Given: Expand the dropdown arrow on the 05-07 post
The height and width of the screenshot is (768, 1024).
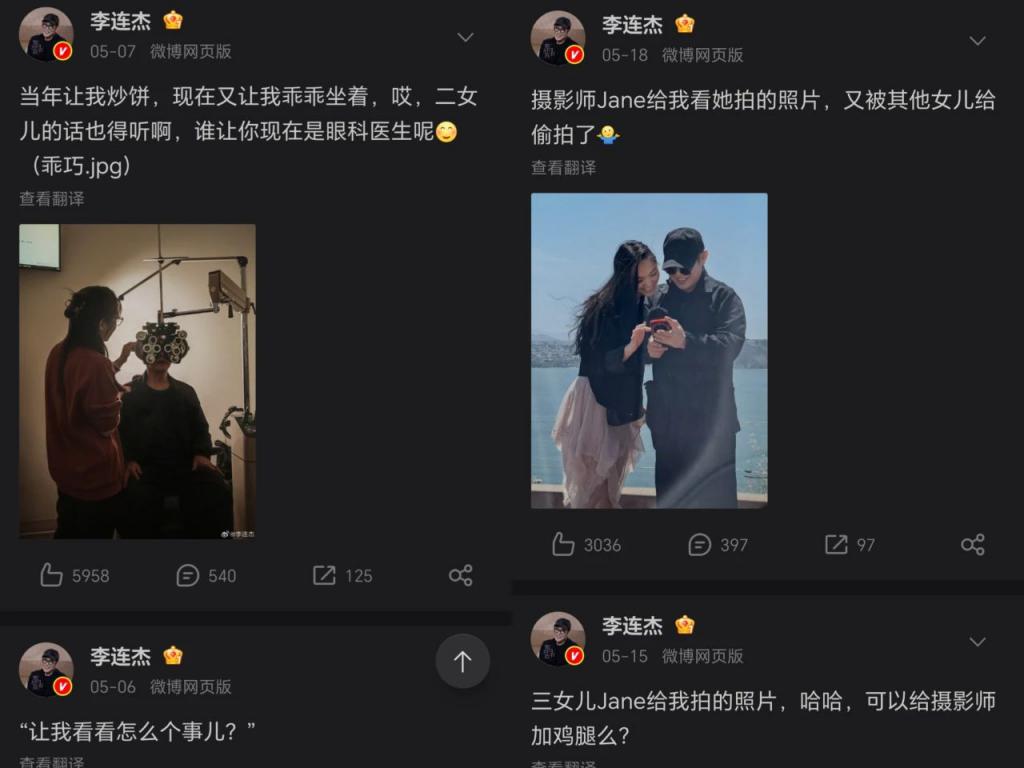Looking at the screenshot, I should tap(465, 37).
